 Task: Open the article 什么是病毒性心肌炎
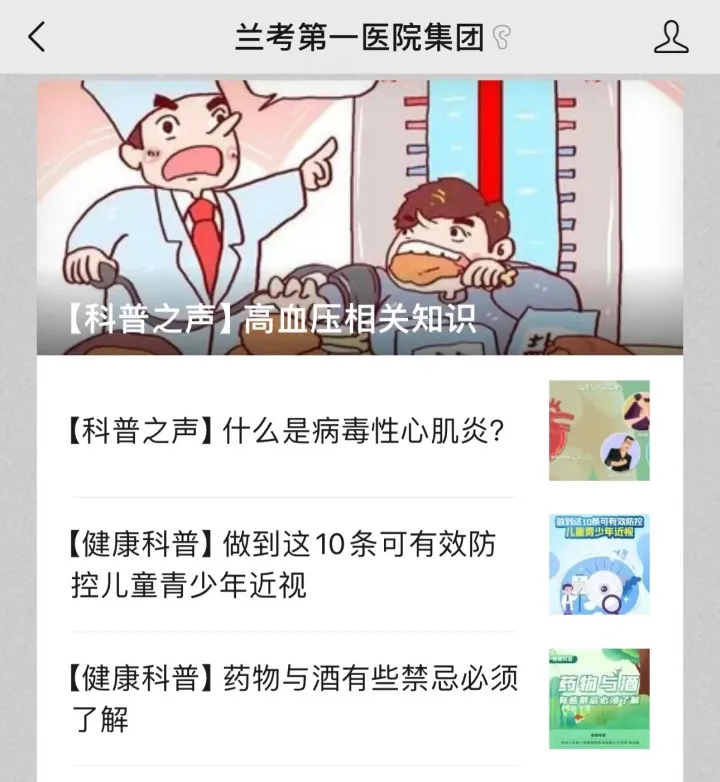pyautogui.click(x=286, y=431)
